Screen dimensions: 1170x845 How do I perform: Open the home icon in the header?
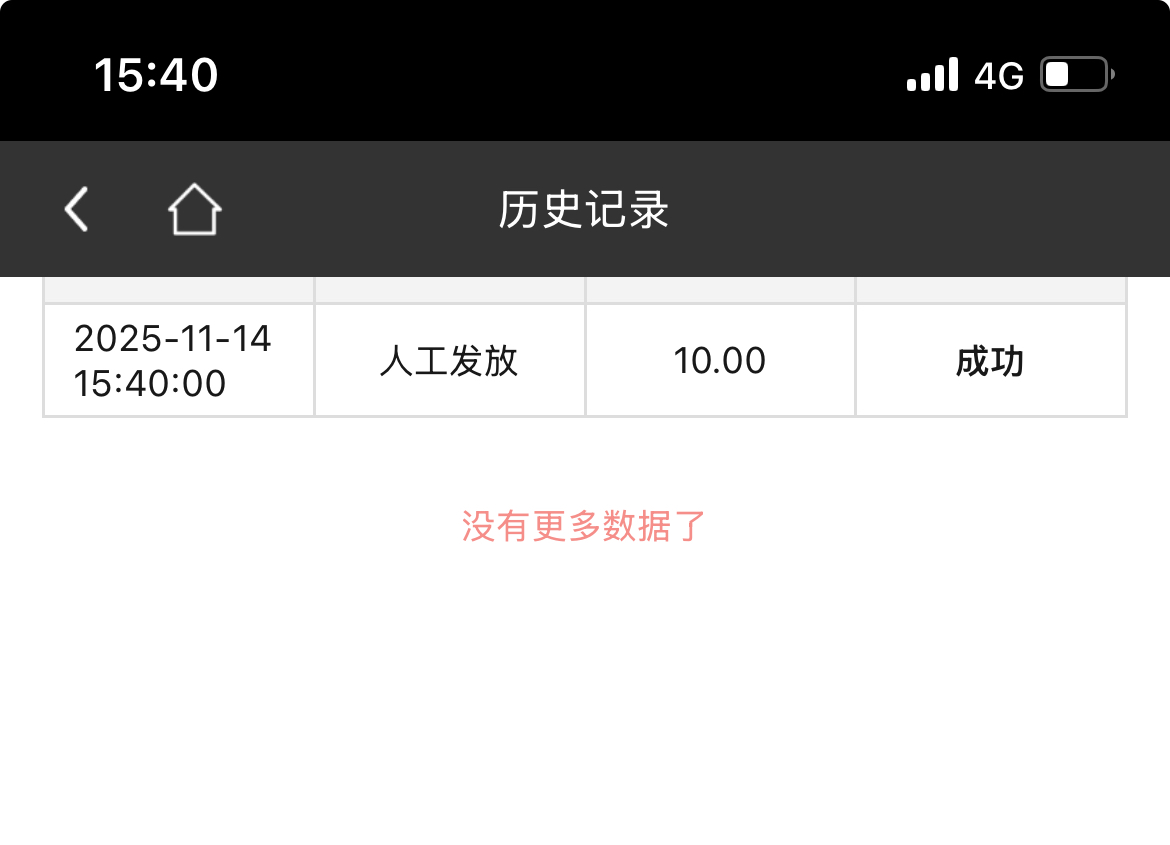194,210
